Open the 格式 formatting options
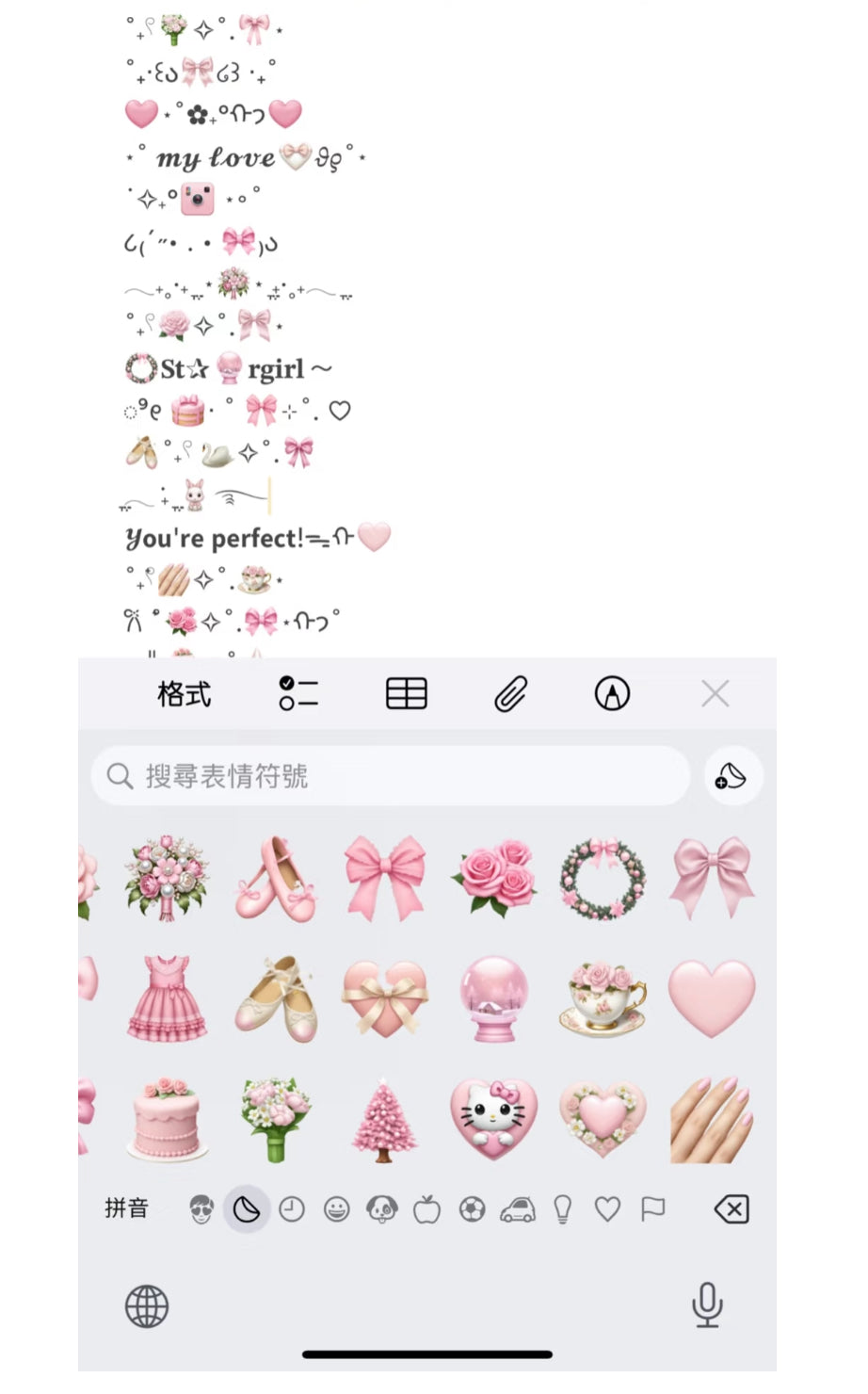The height and width of the screenshot is (1394, 868). tap(185, 694)
